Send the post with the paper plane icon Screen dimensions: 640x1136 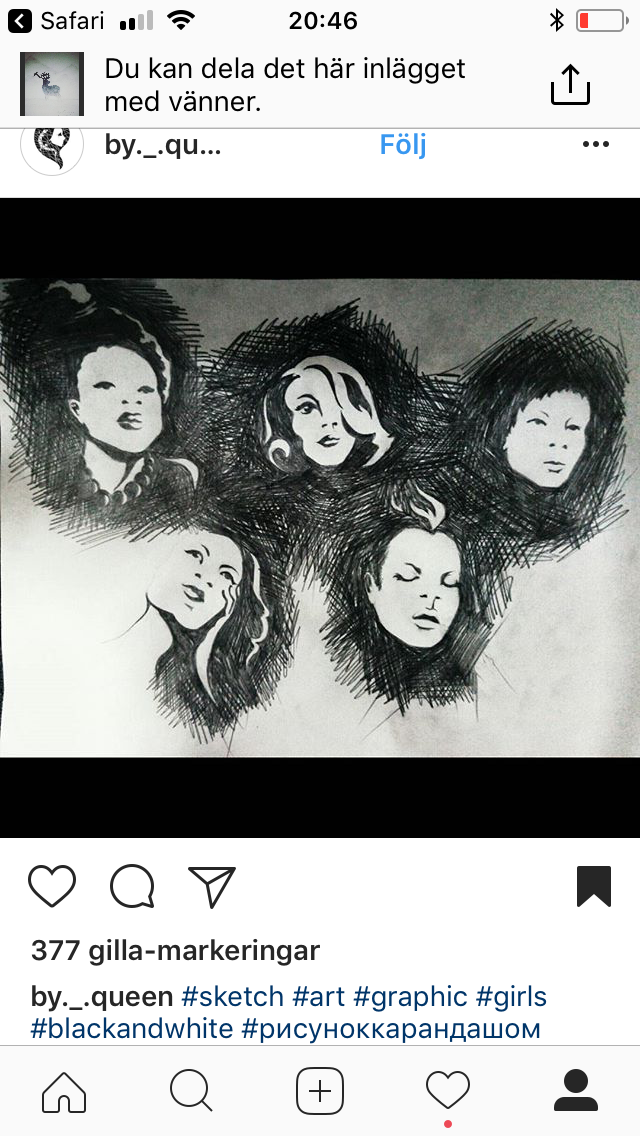coord(212,886)
